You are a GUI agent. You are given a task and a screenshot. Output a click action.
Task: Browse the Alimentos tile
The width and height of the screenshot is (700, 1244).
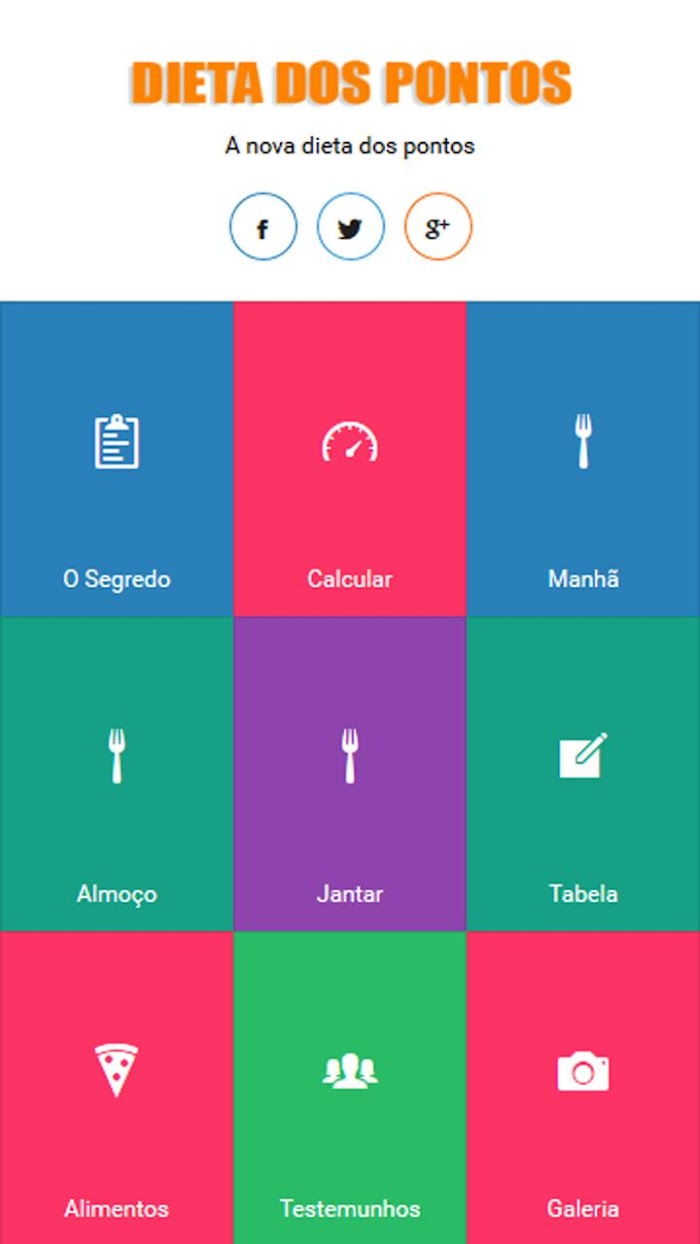pyautogui.click(x=116, y=1088)
